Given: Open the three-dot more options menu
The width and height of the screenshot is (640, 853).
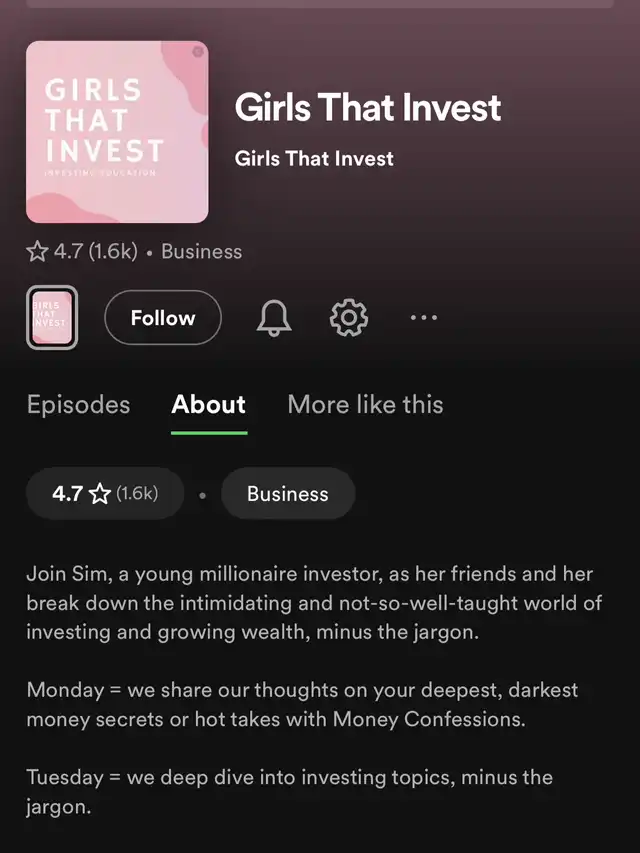Looking at the screenshot, I should (x=424, y=318).
